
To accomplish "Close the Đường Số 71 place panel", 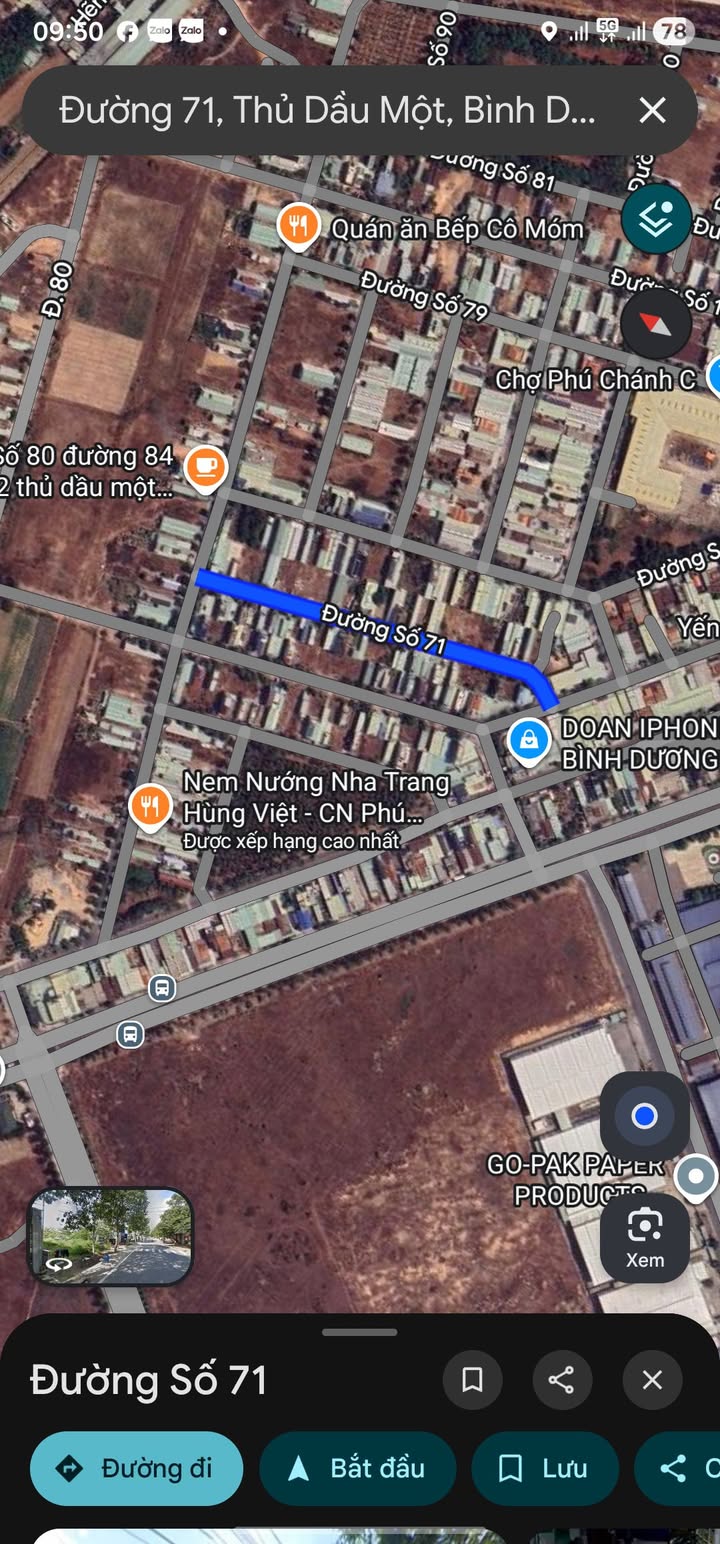I will tap(652, 1380).
